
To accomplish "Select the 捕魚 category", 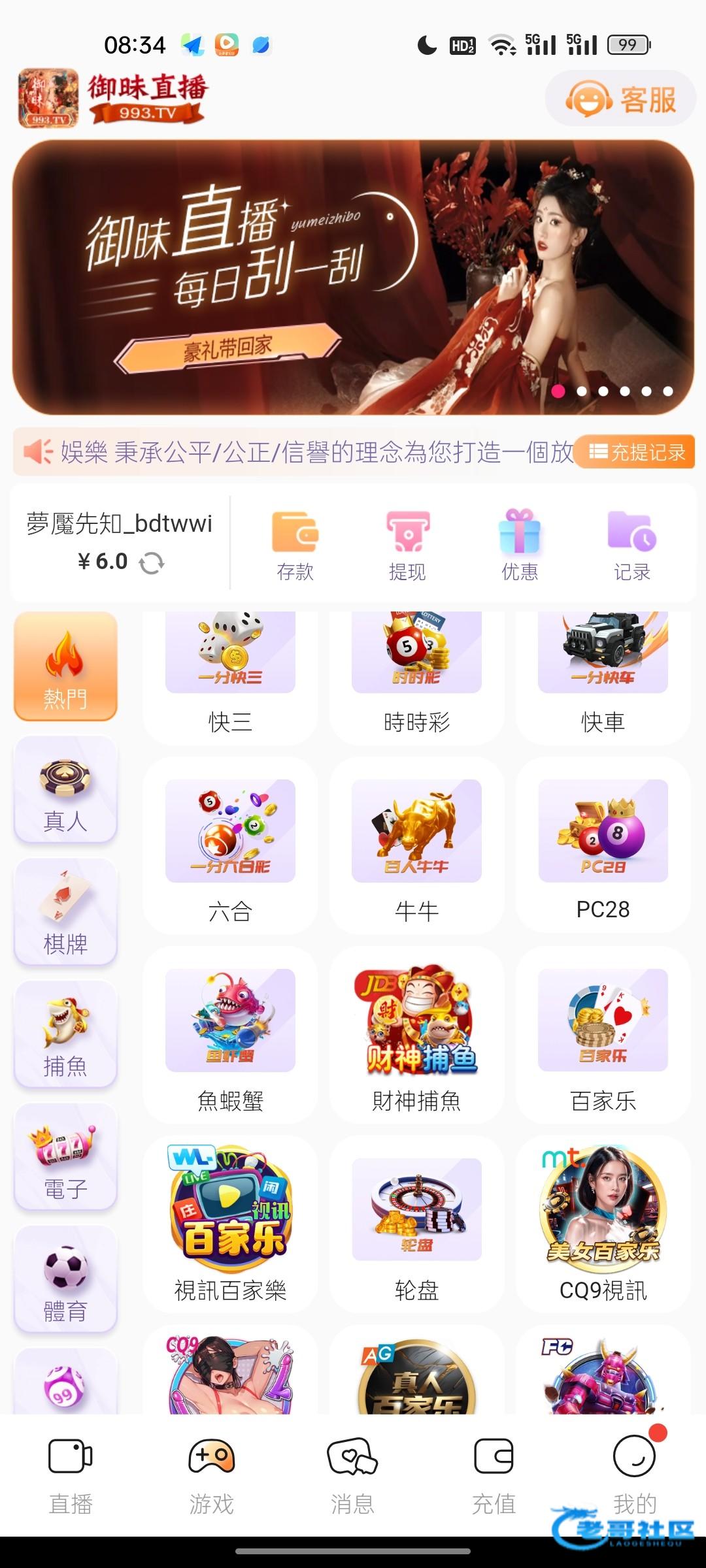I will point(65,1034).
